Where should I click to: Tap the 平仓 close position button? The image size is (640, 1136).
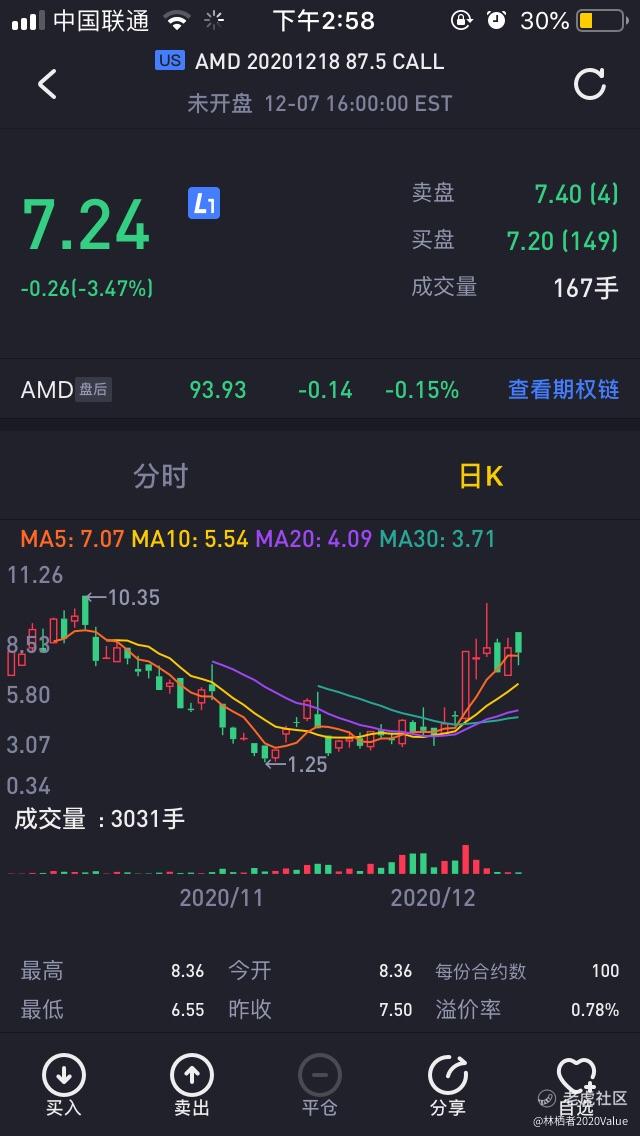tap(320, 1085)
